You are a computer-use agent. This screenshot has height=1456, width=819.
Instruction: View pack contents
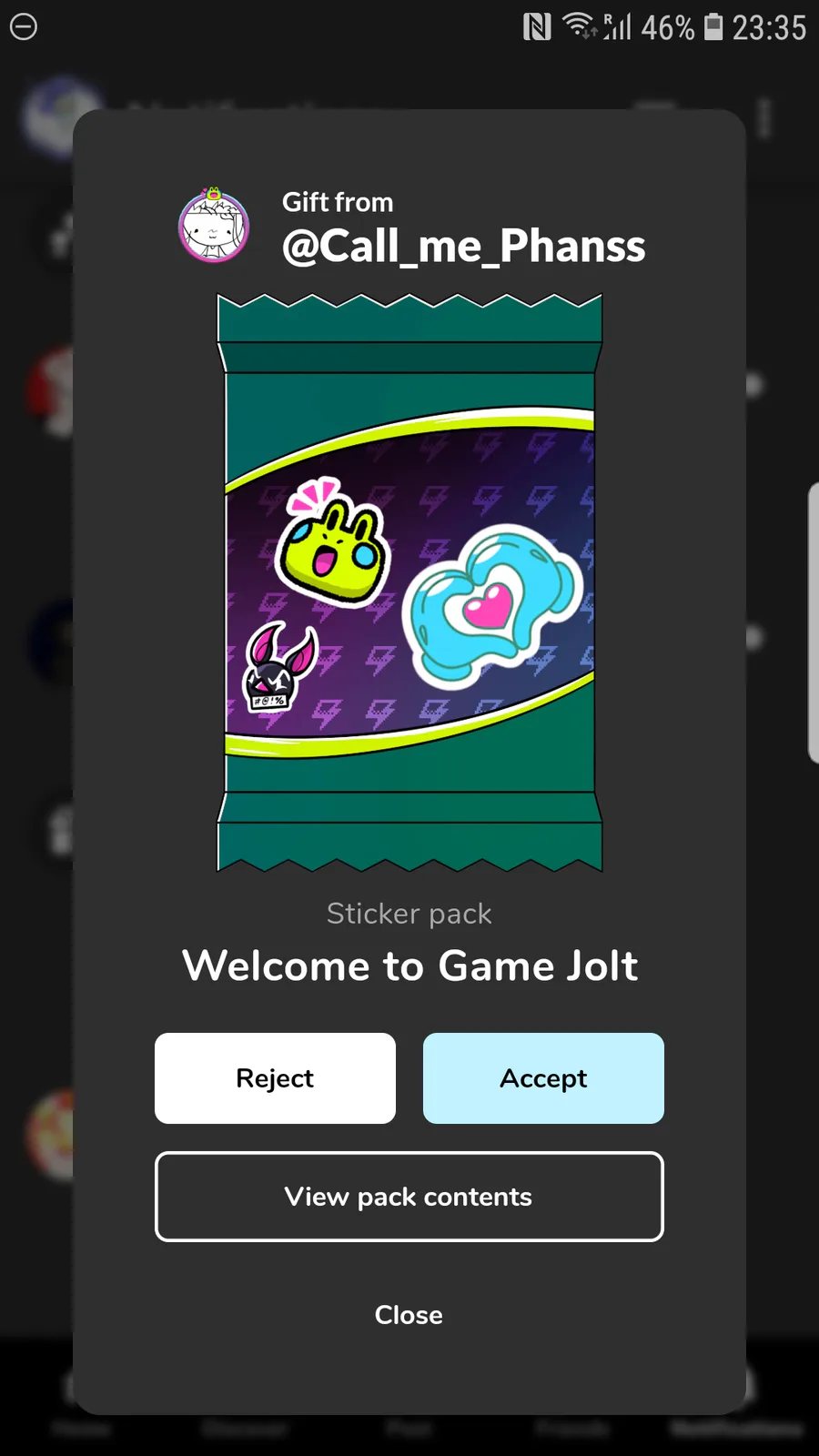(x=409, y=1197)
